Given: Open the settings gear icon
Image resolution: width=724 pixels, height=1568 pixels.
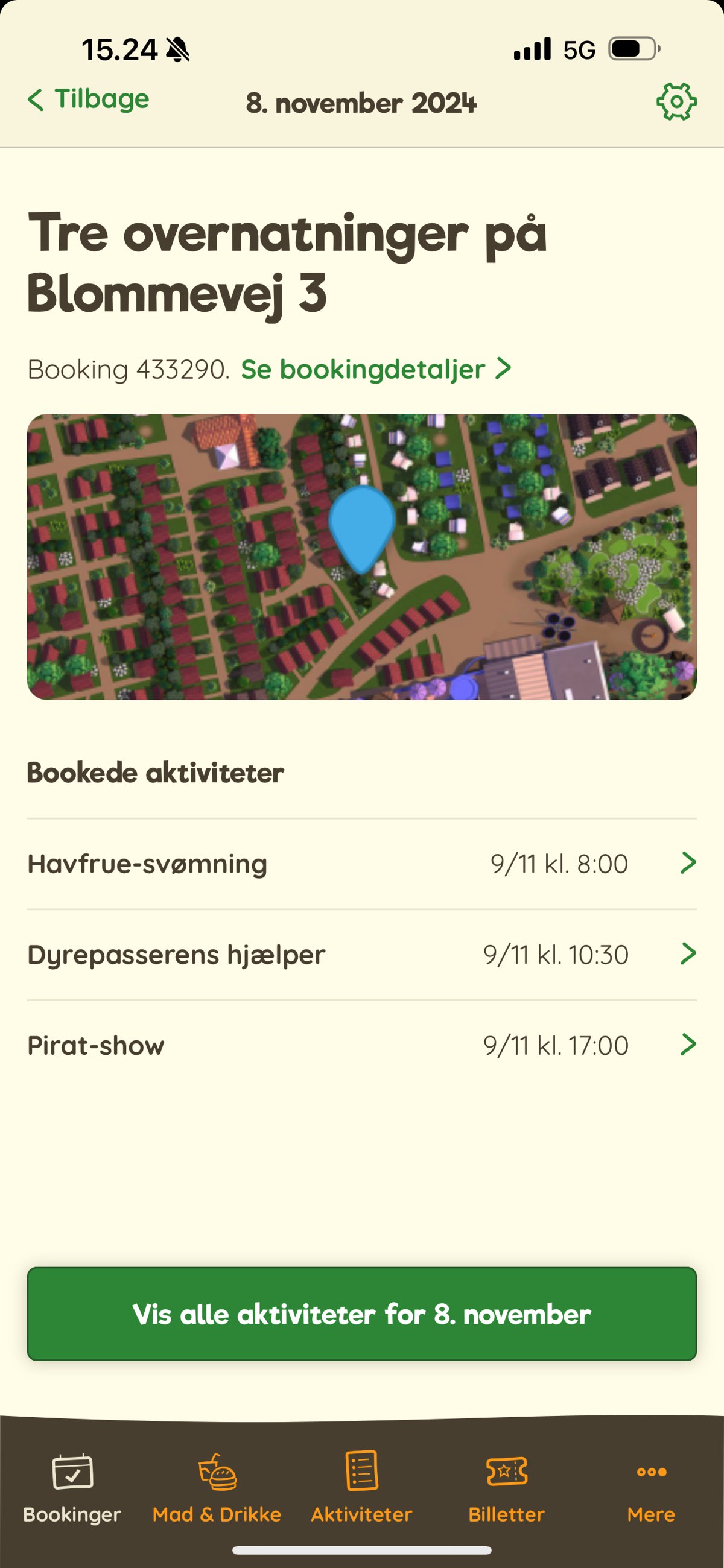Looking at the screenshot, I should pos(676,102).
